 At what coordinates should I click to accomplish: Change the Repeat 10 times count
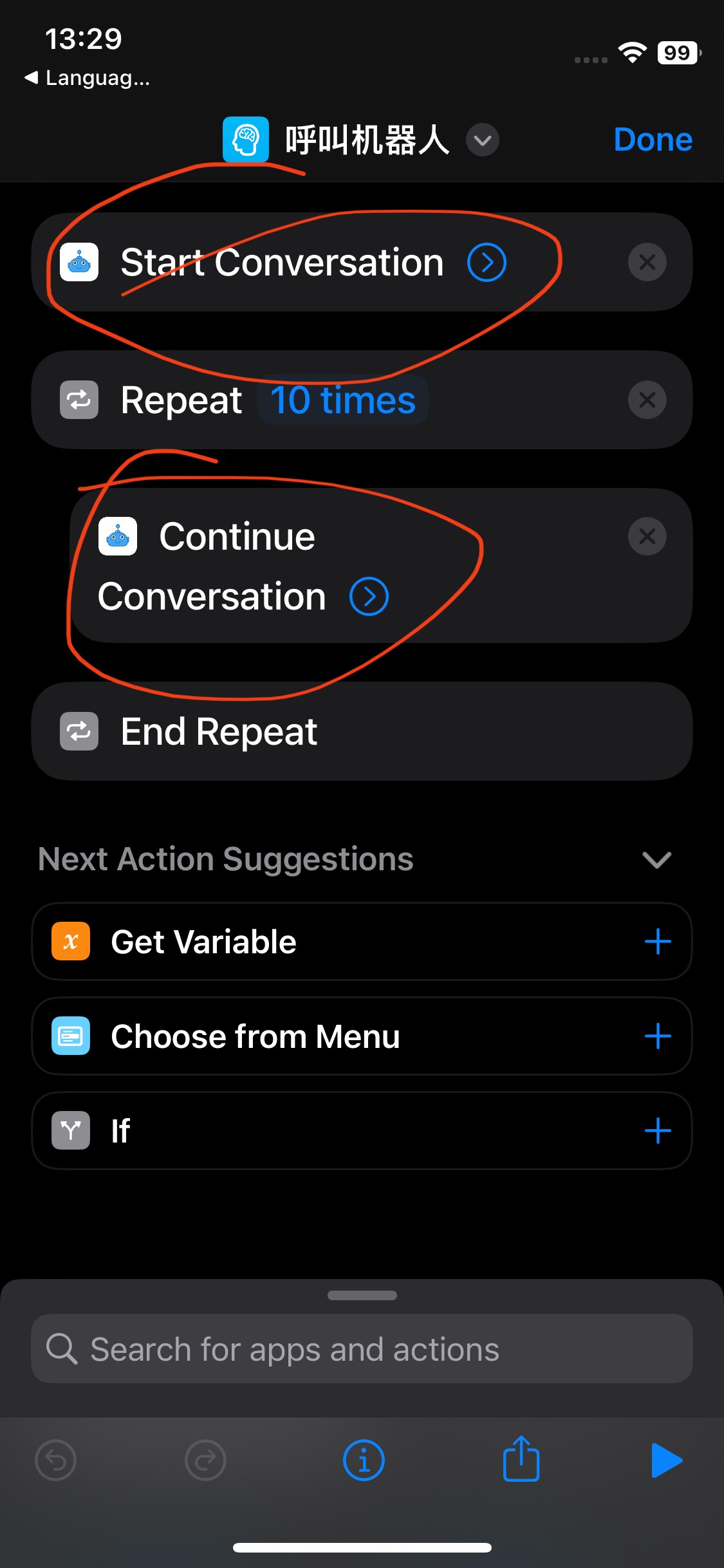pos(343,400)
